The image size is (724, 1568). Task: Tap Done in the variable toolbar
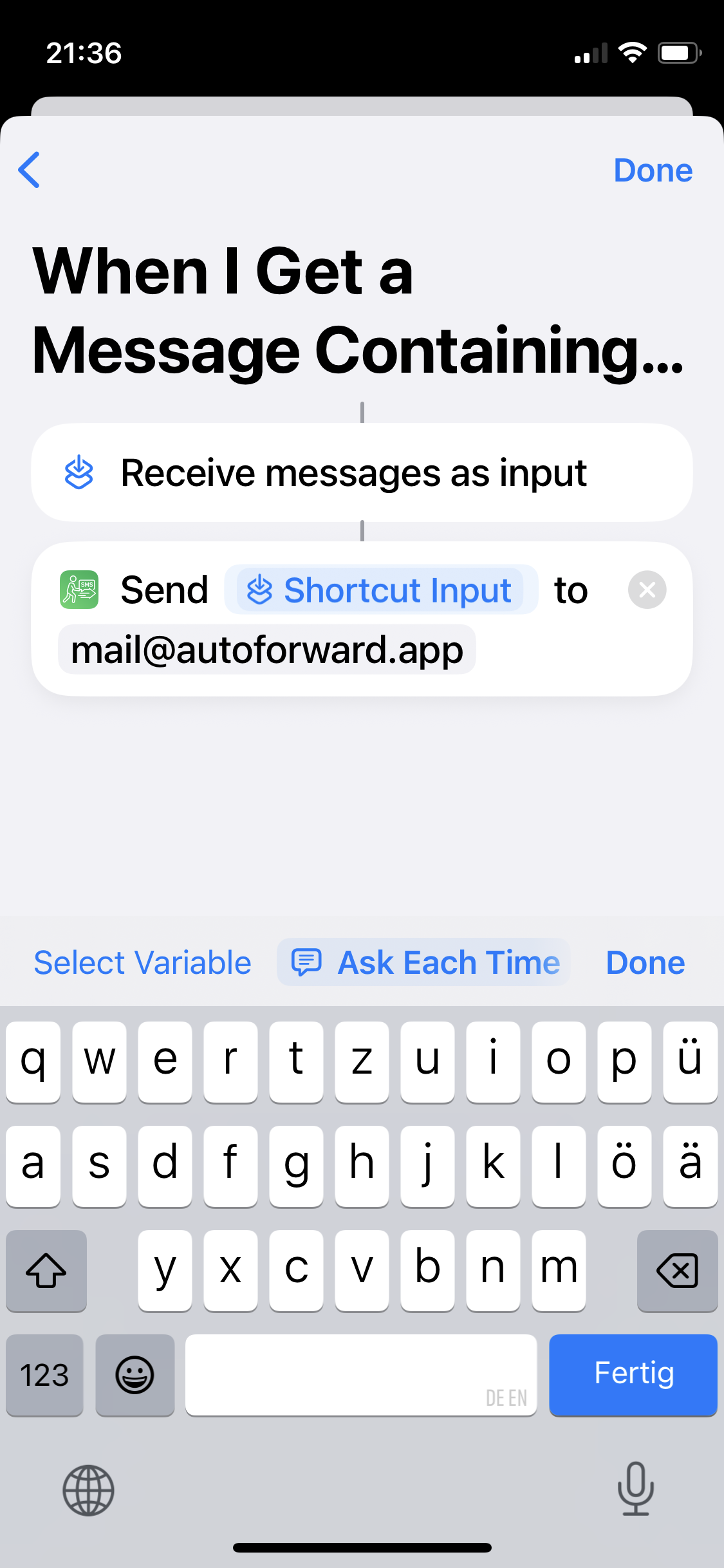(x=645, y=963)
